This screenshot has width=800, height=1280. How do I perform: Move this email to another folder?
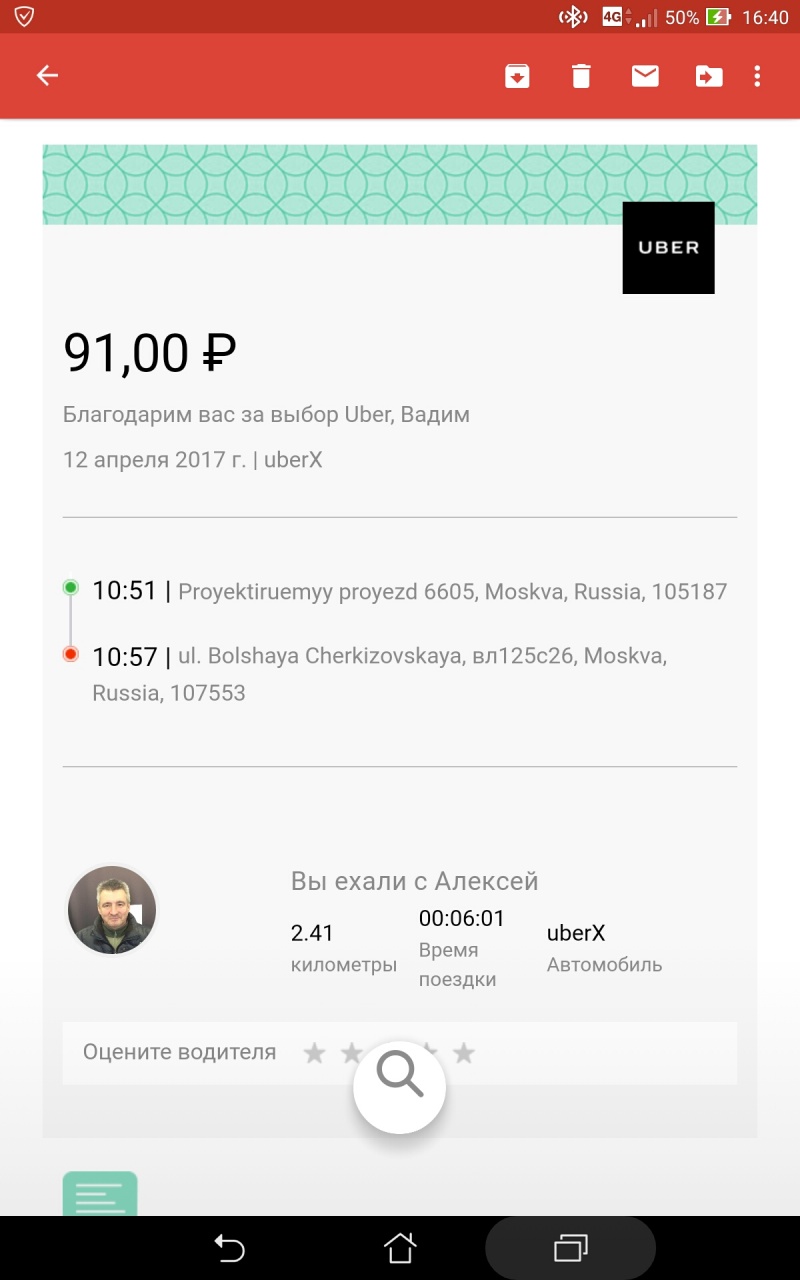[x=709, y=76]
